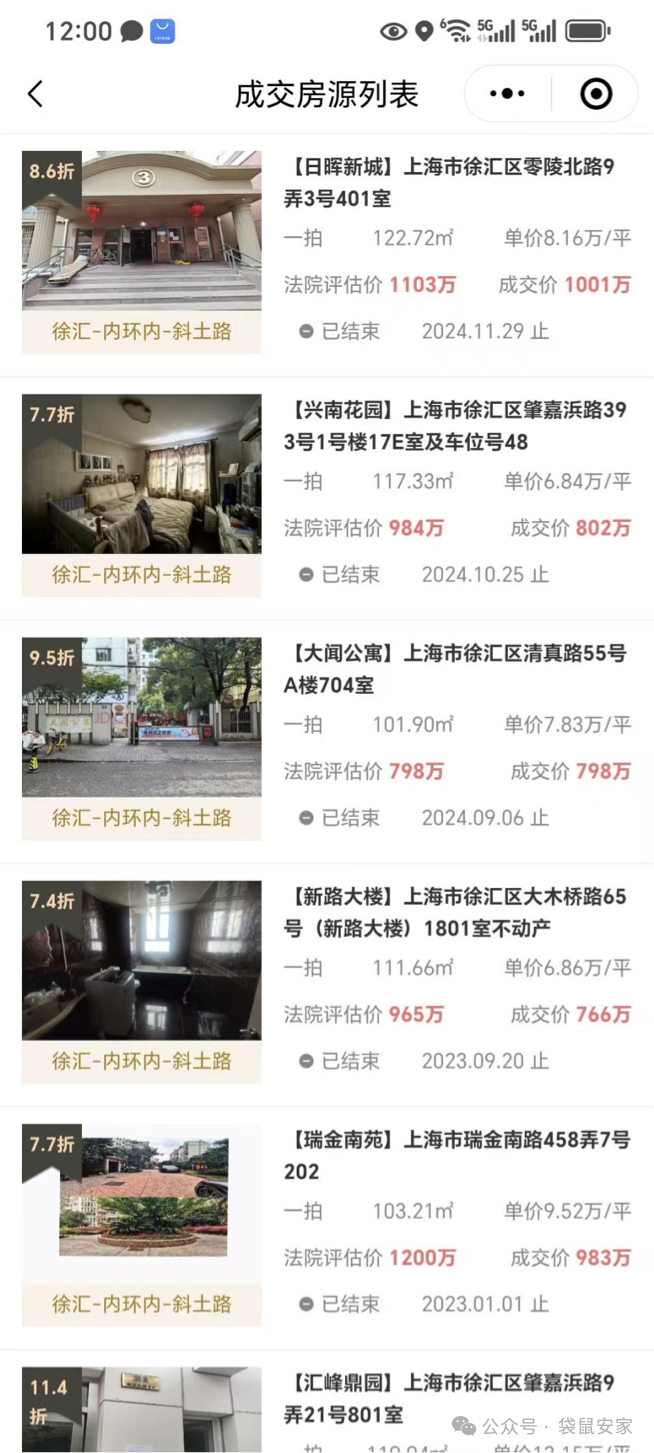The width and height of the screenshot is (654, 1453).
Task: Open the mini program more-options menu
Action: 507,94
